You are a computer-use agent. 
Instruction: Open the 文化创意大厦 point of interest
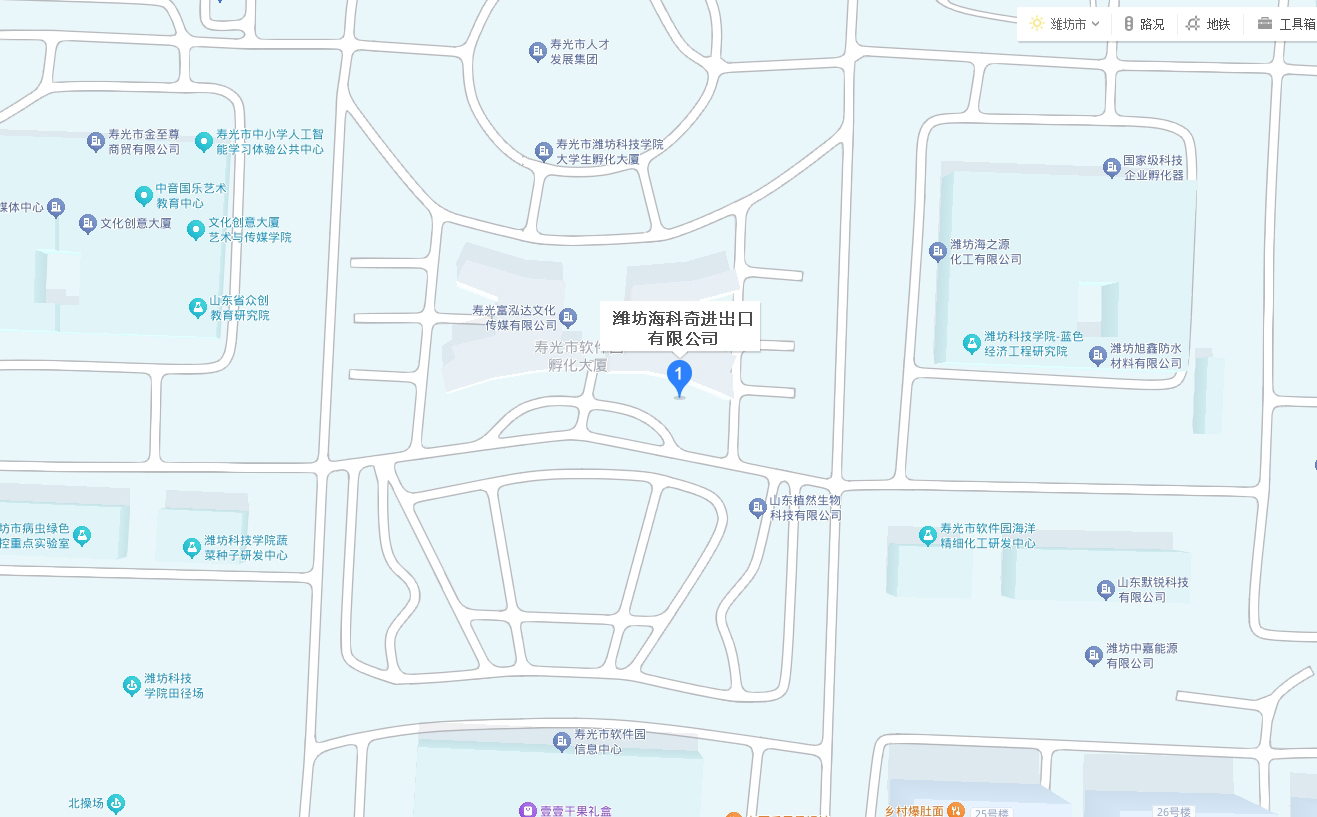click(x=88, y=223)
